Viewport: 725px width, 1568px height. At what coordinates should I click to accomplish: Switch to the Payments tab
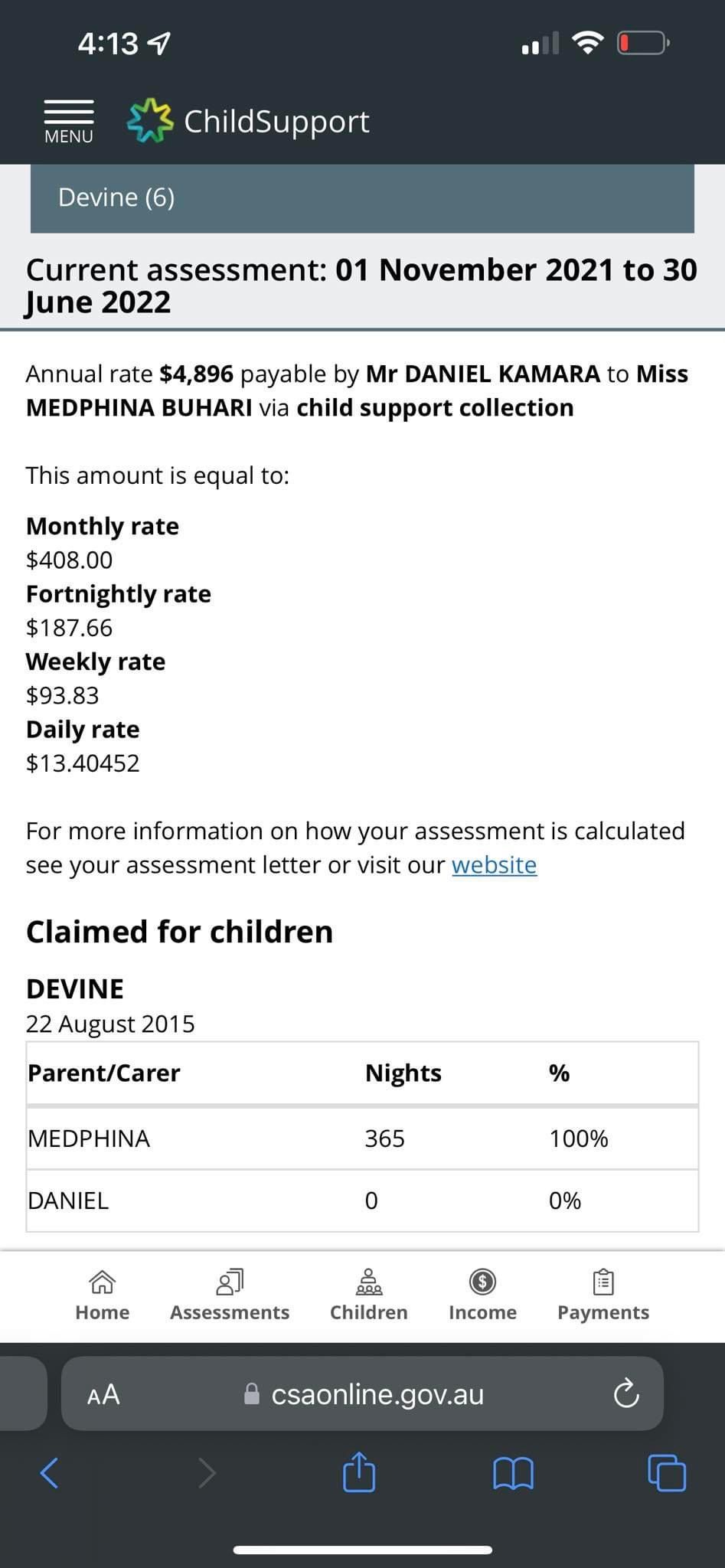pyautogui.click(x=603, y=1295)
